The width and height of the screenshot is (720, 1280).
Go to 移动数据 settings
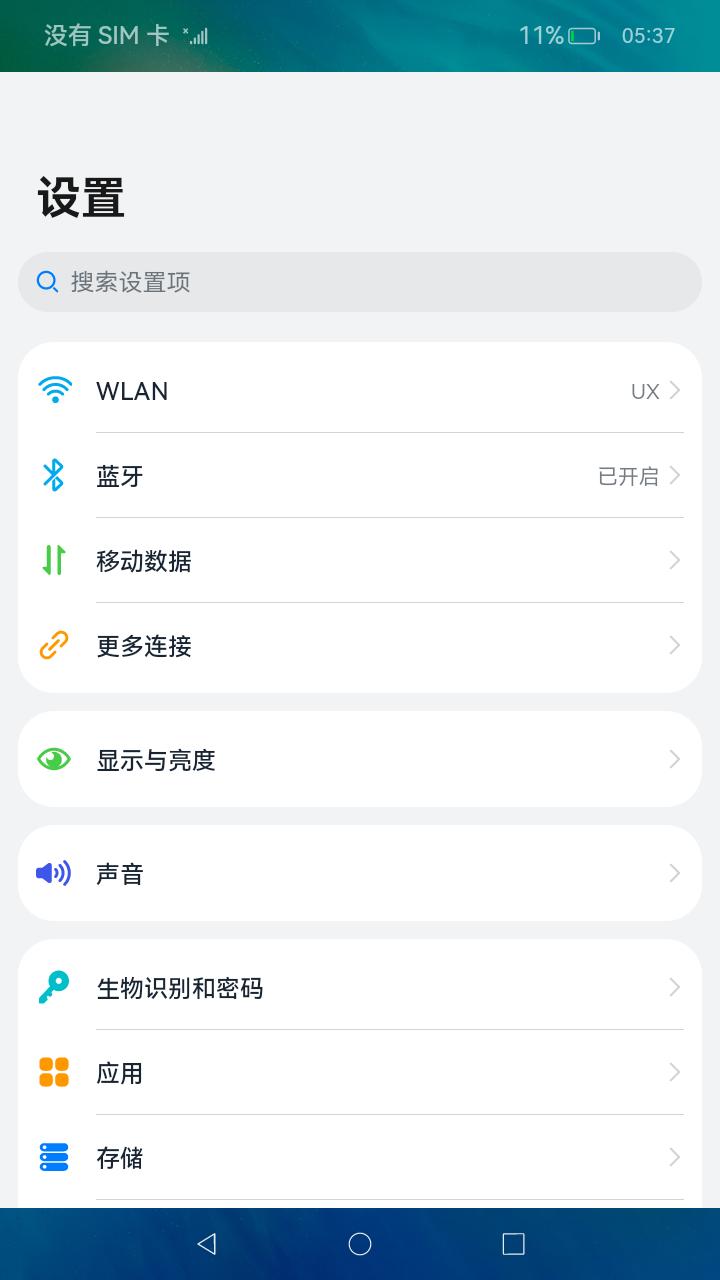pyautogui.click(x=360, y=561)
